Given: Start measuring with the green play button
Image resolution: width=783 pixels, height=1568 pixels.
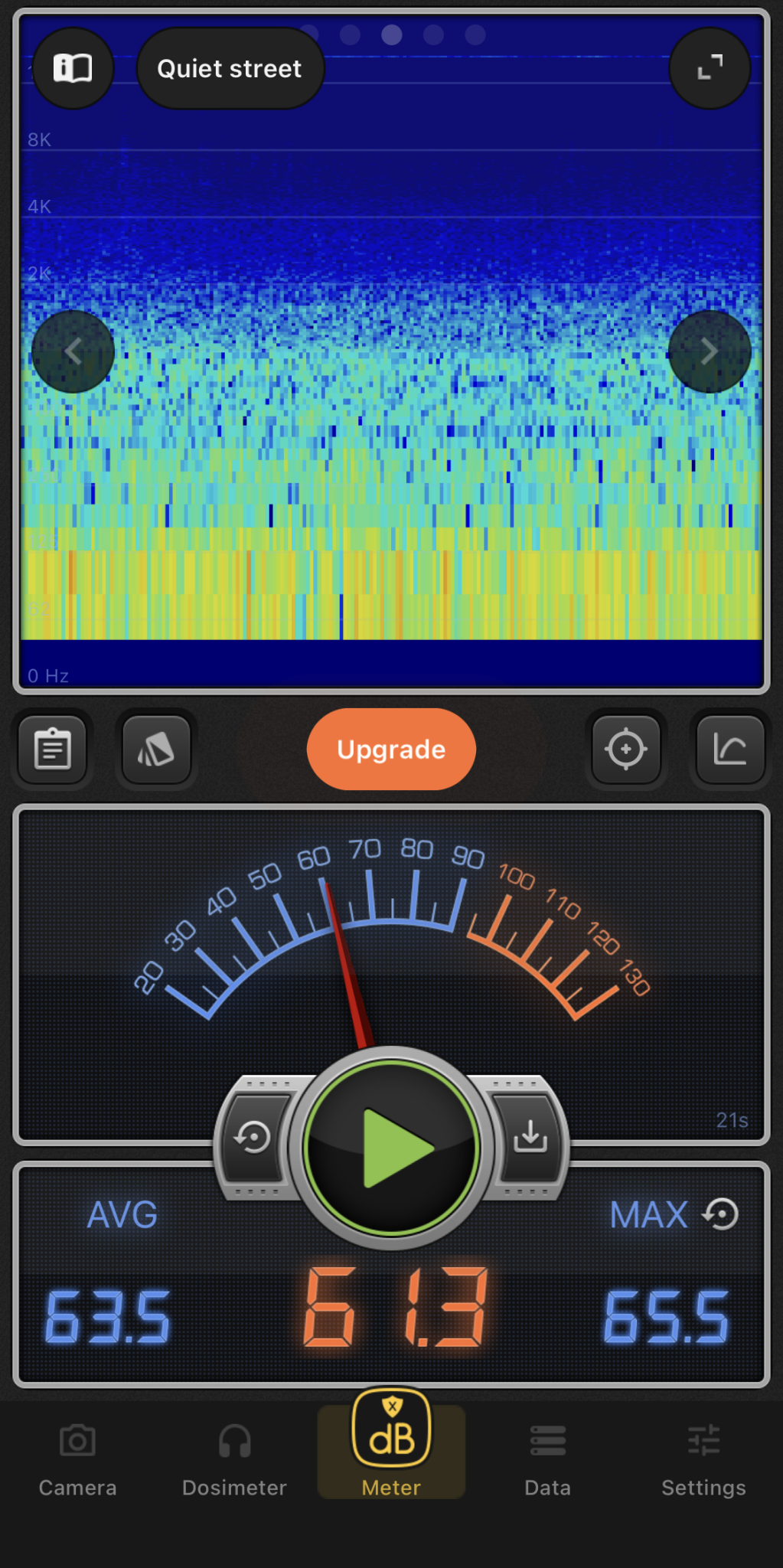Looking at the screenshot, I should tap(392, 1147).
